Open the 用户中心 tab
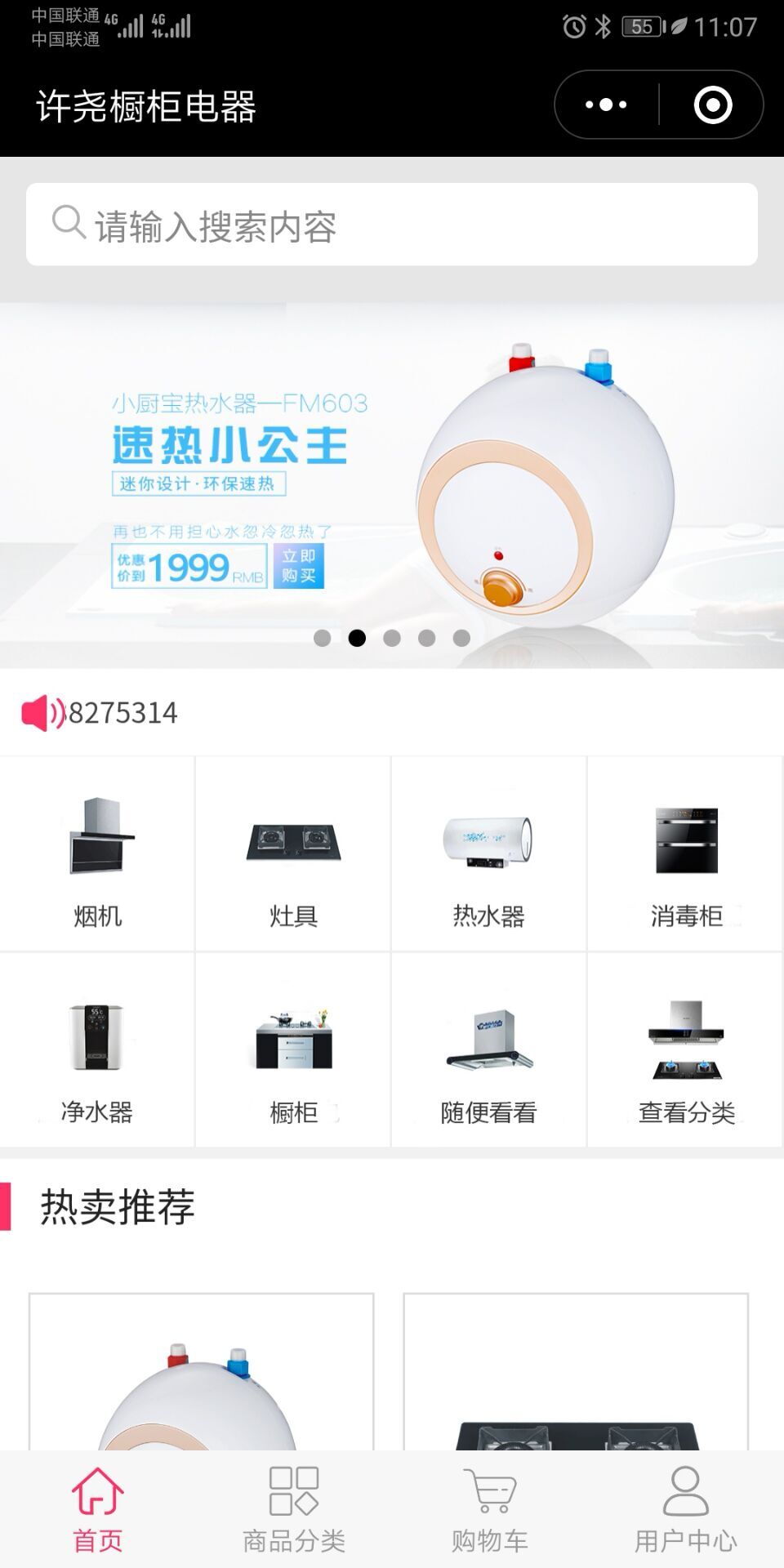 [686, 1509]
